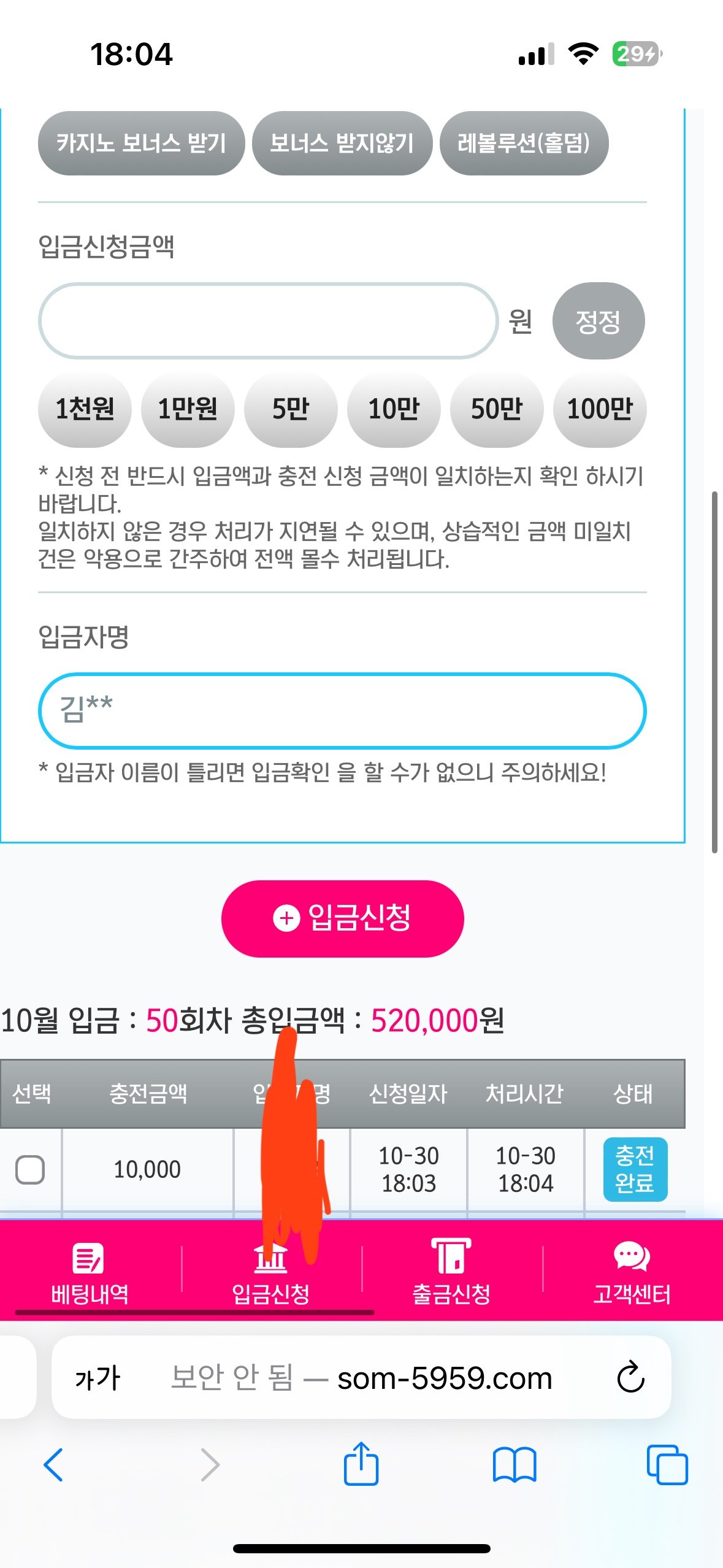Tap the 정정 reset button
Image resolution: width=723 pixels, height=1568 pixels.
point(598,321)
